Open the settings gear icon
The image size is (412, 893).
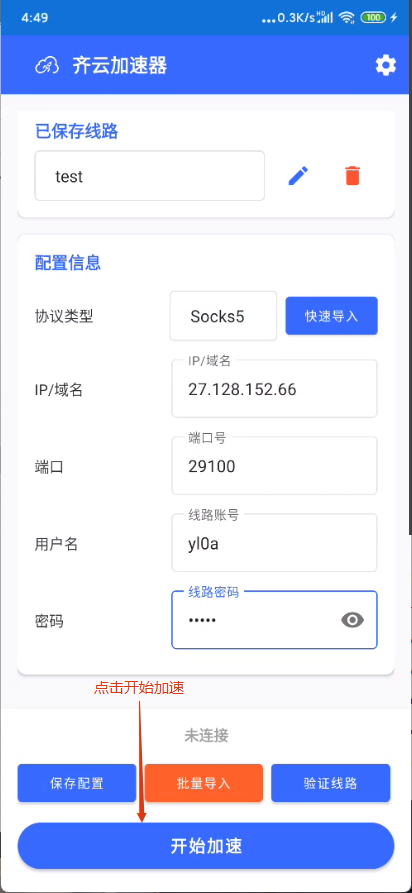(x=386, y=66)
